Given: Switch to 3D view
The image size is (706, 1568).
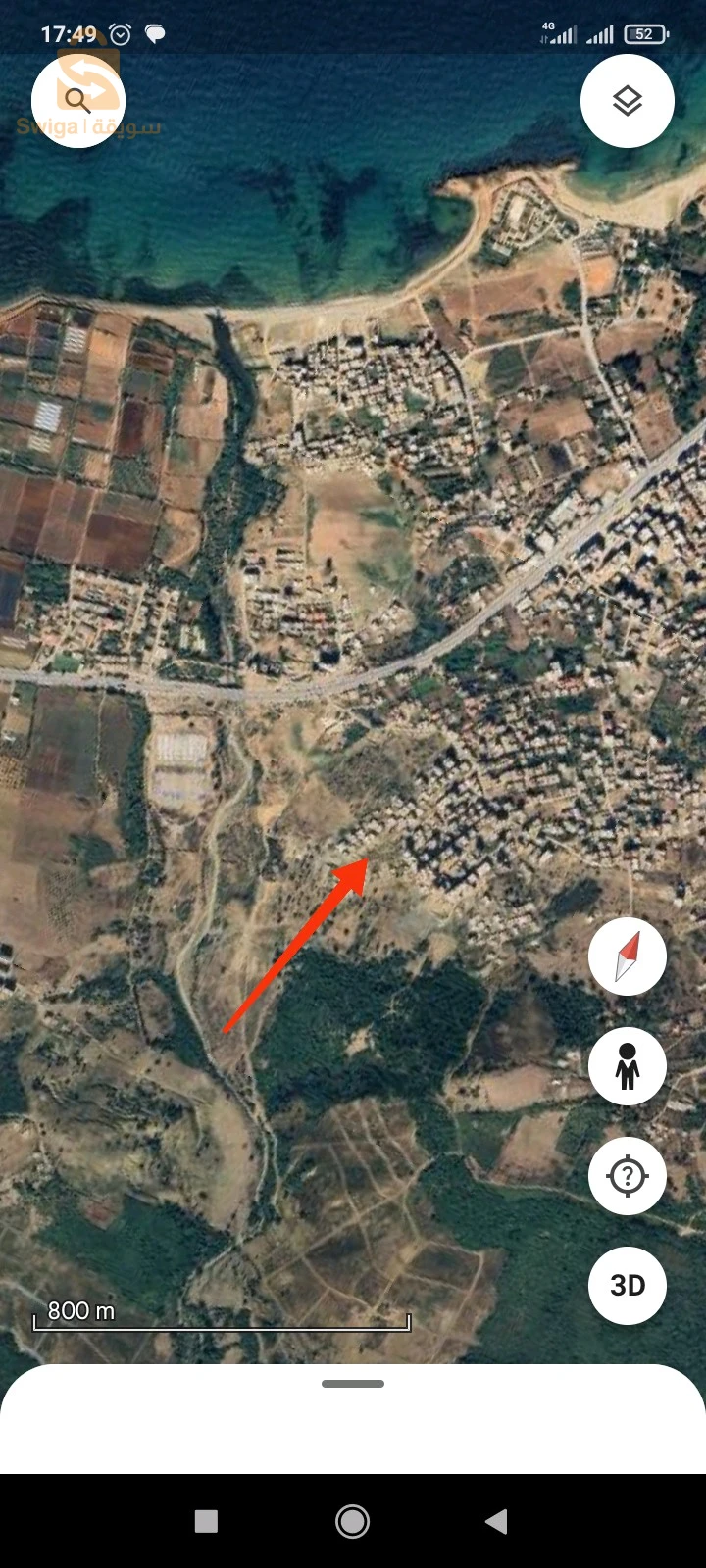Looking at the screenshot, I should 627,1285.
